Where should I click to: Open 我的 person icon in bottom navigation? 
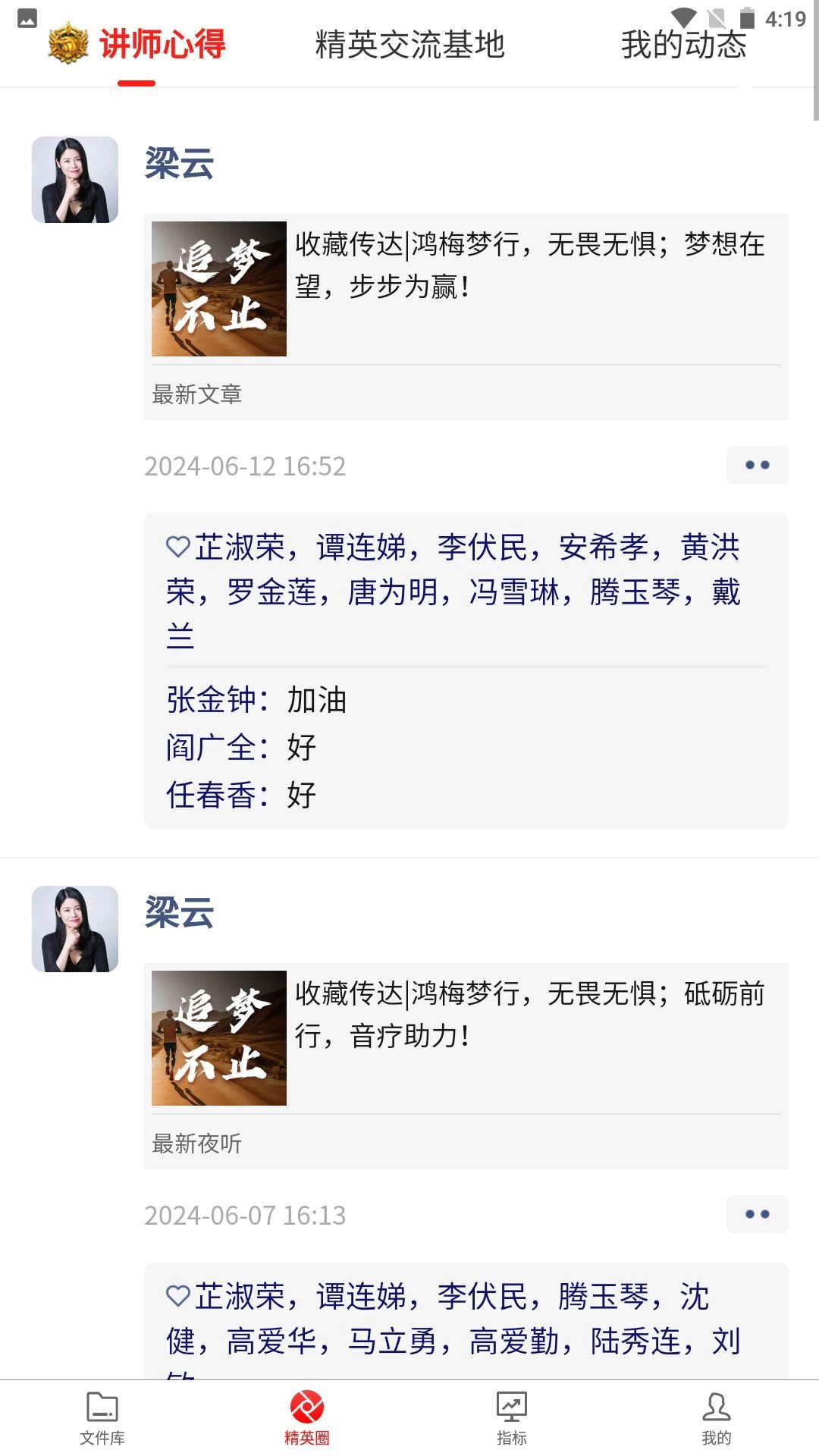click(716, 1410)
